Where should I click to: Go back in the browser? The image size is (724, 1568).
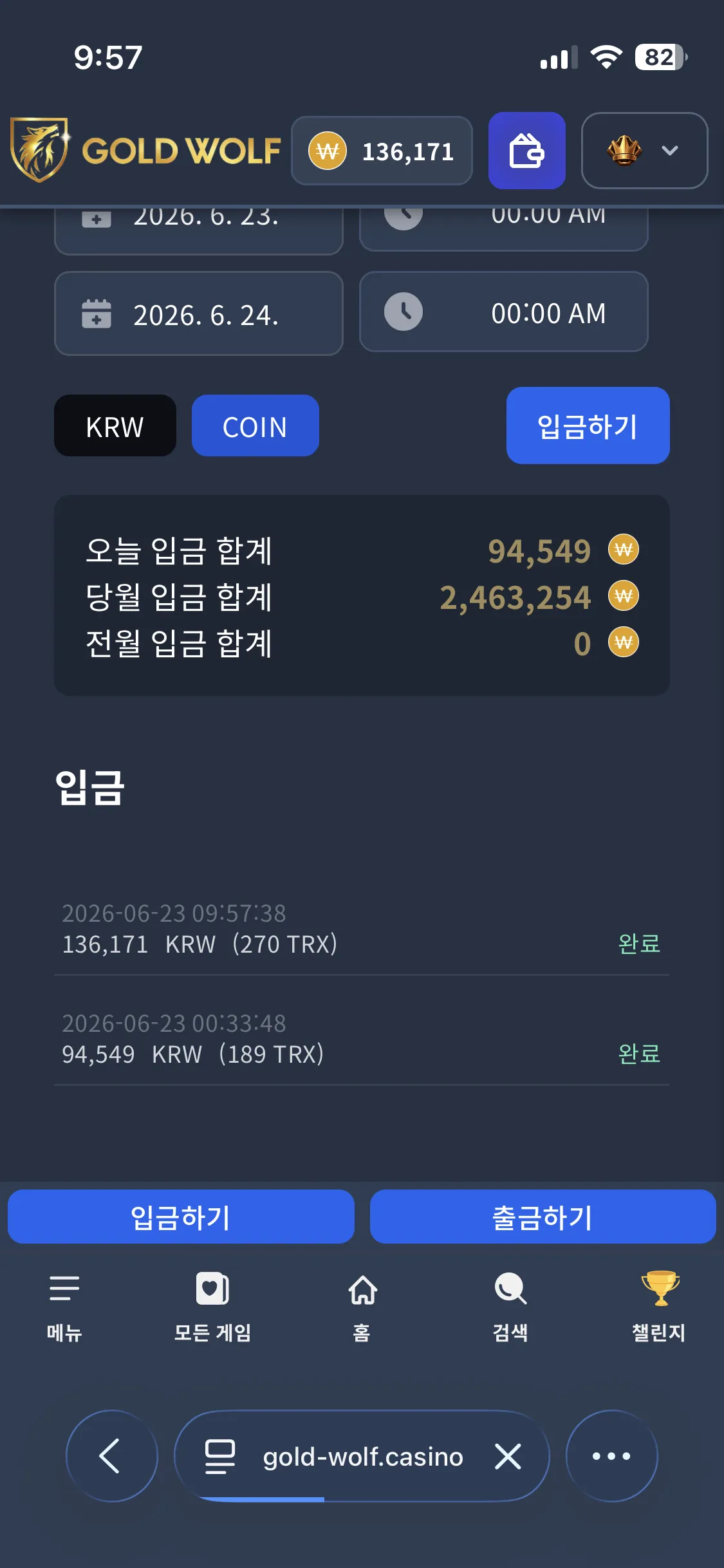click(x=111, y=1456)
